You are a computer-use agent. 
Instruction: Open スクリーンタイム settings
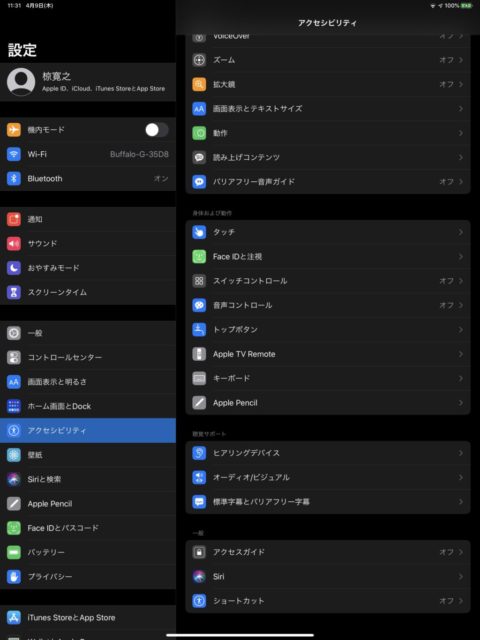click(x=88, y=292)
